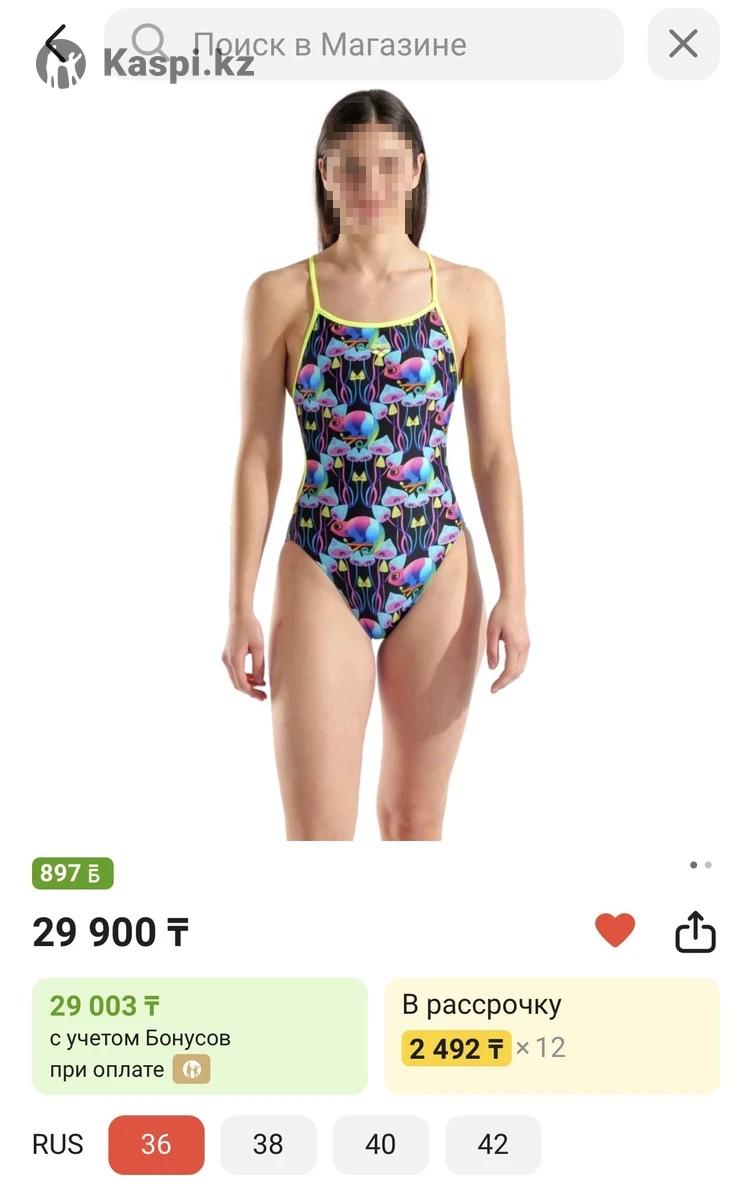Screen dimensions: 752x1200
Task: Share this product
Action: click(x=695, y=932)
